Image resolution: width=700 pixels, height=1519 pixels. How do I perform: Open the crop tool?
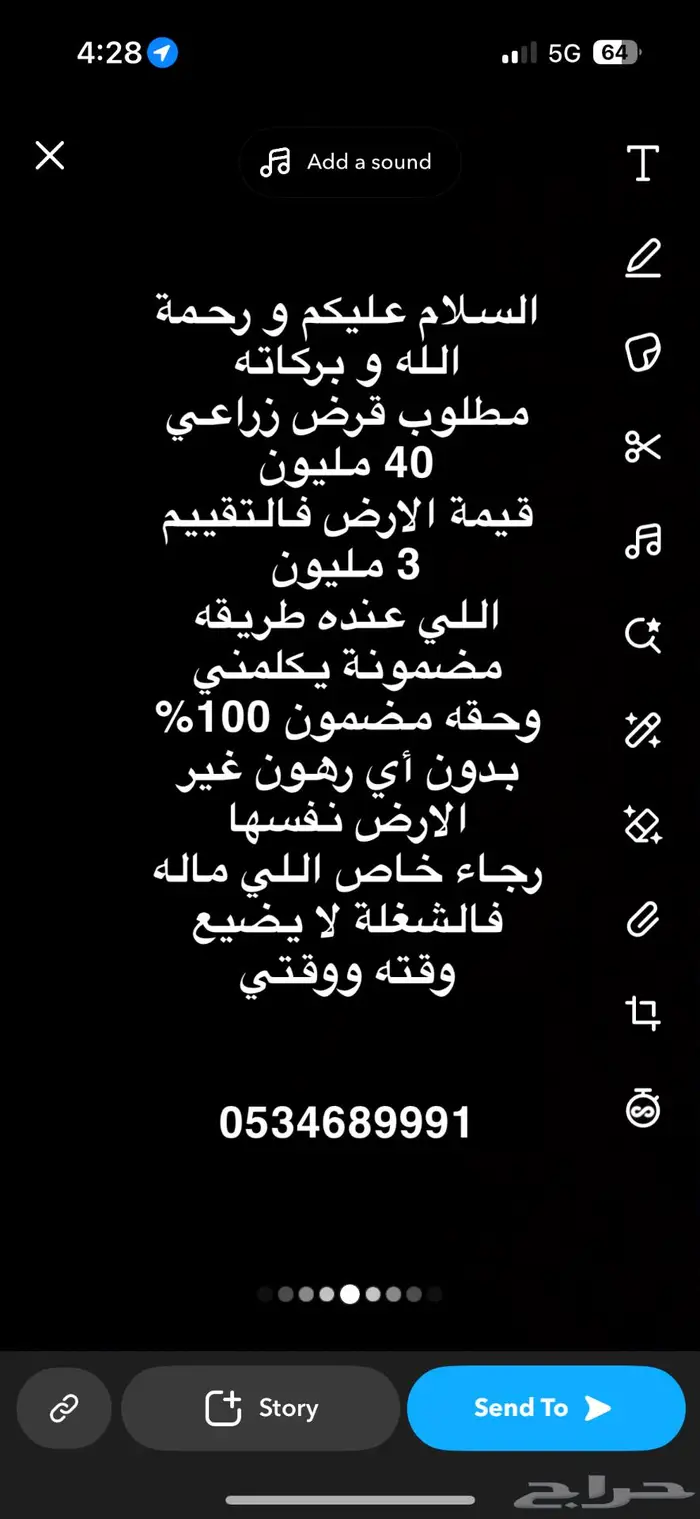coord(643,1014)
